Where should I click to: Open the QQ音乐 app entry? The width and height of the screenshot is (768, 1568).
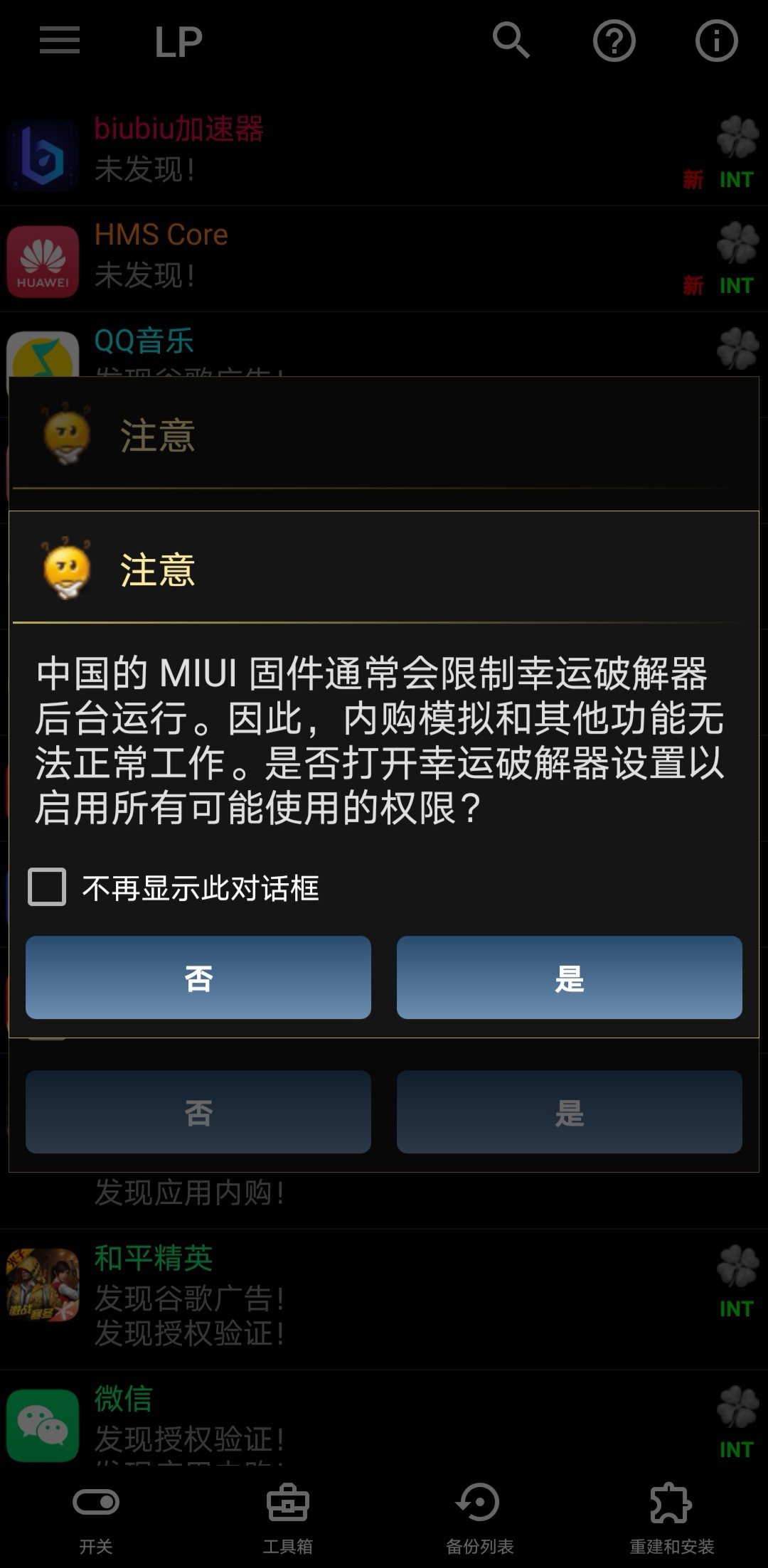(384, 346)
